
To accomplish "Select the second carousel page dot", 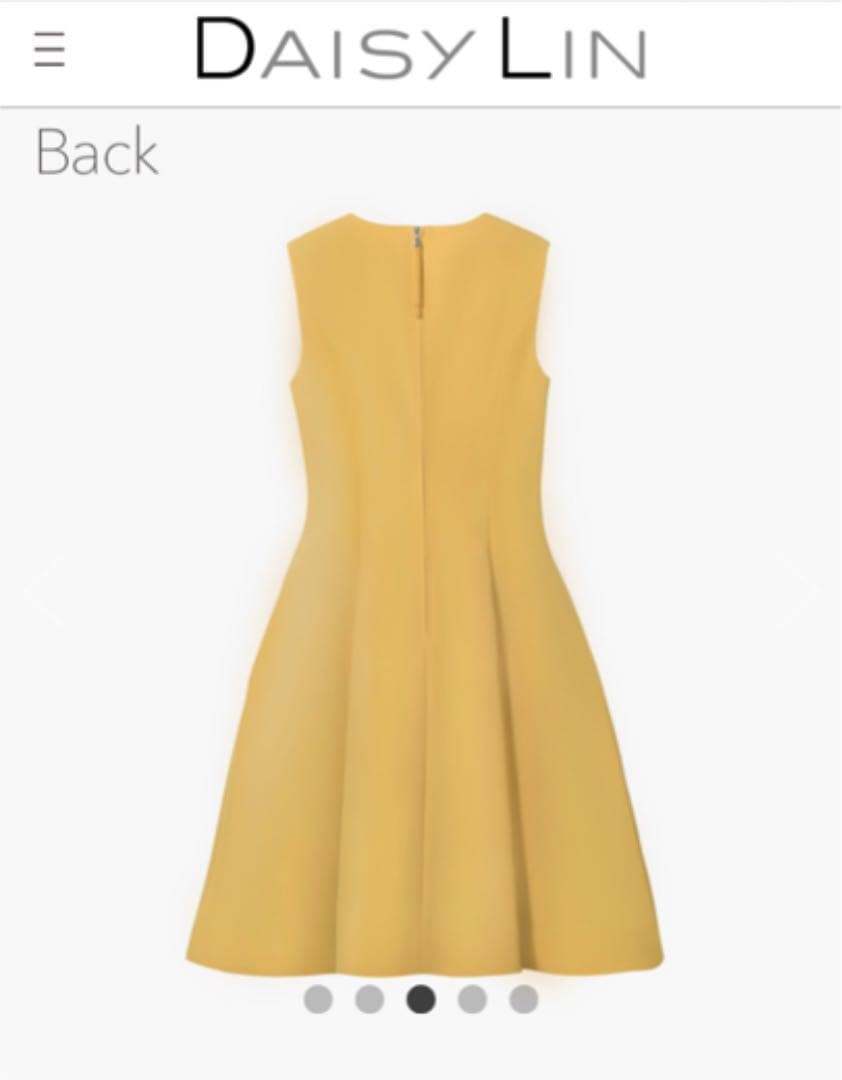I will pyautogui.click(x=369, y=998).
